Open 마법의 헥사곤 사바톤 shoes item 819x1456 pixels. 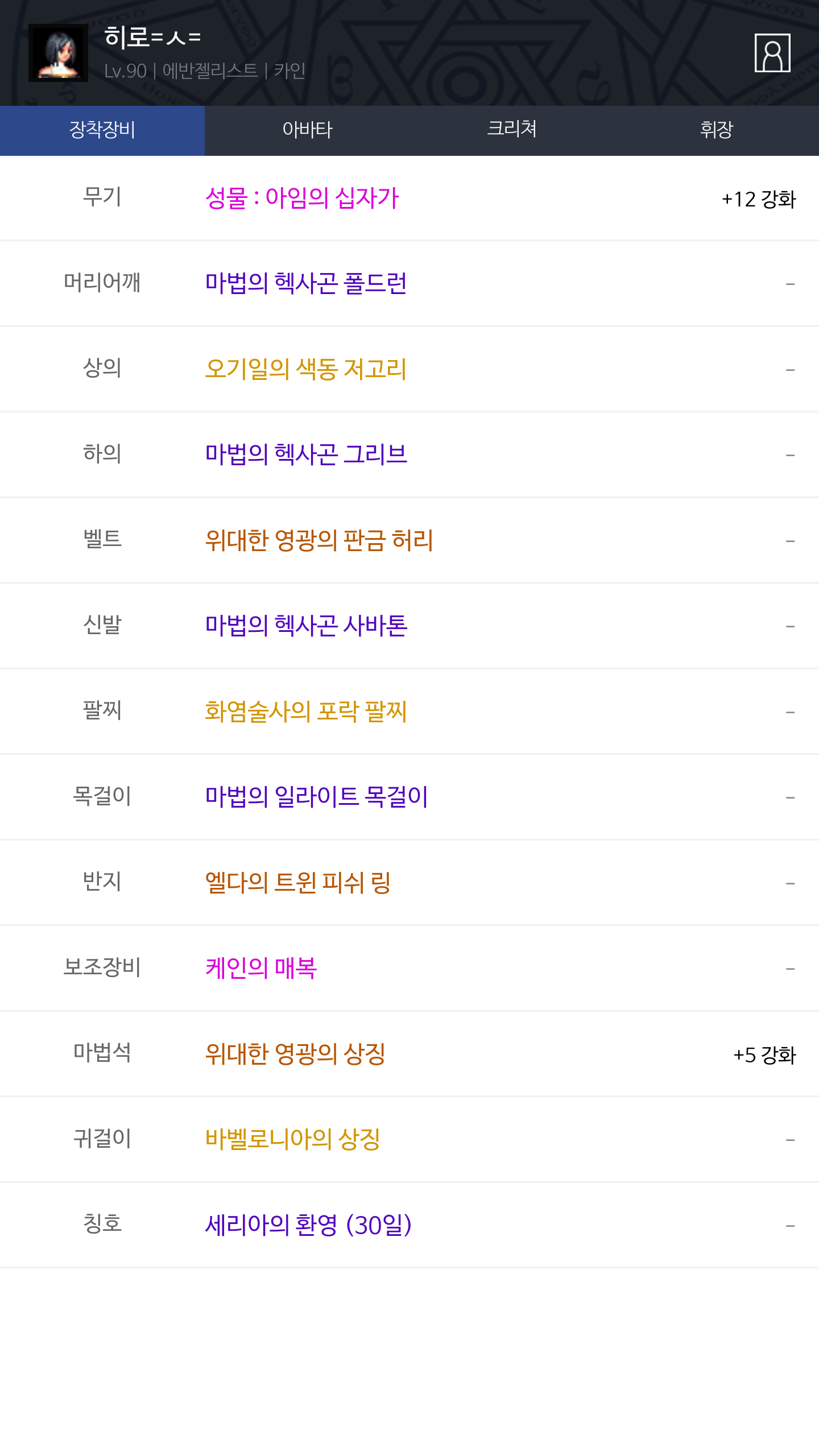pyautogui.click(x=306, y=625)
